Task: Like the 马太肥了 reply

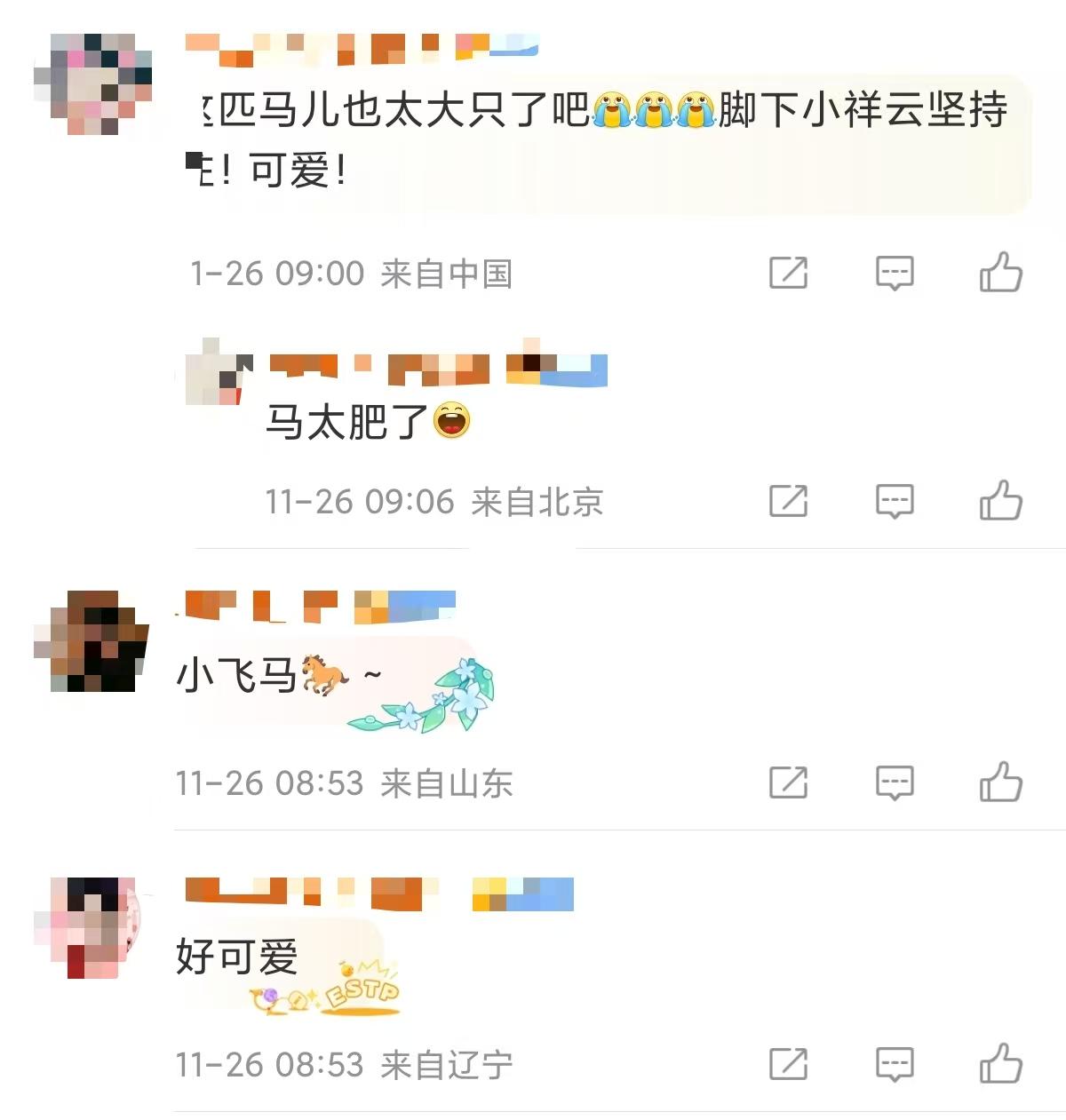Action: (1000, 501)
